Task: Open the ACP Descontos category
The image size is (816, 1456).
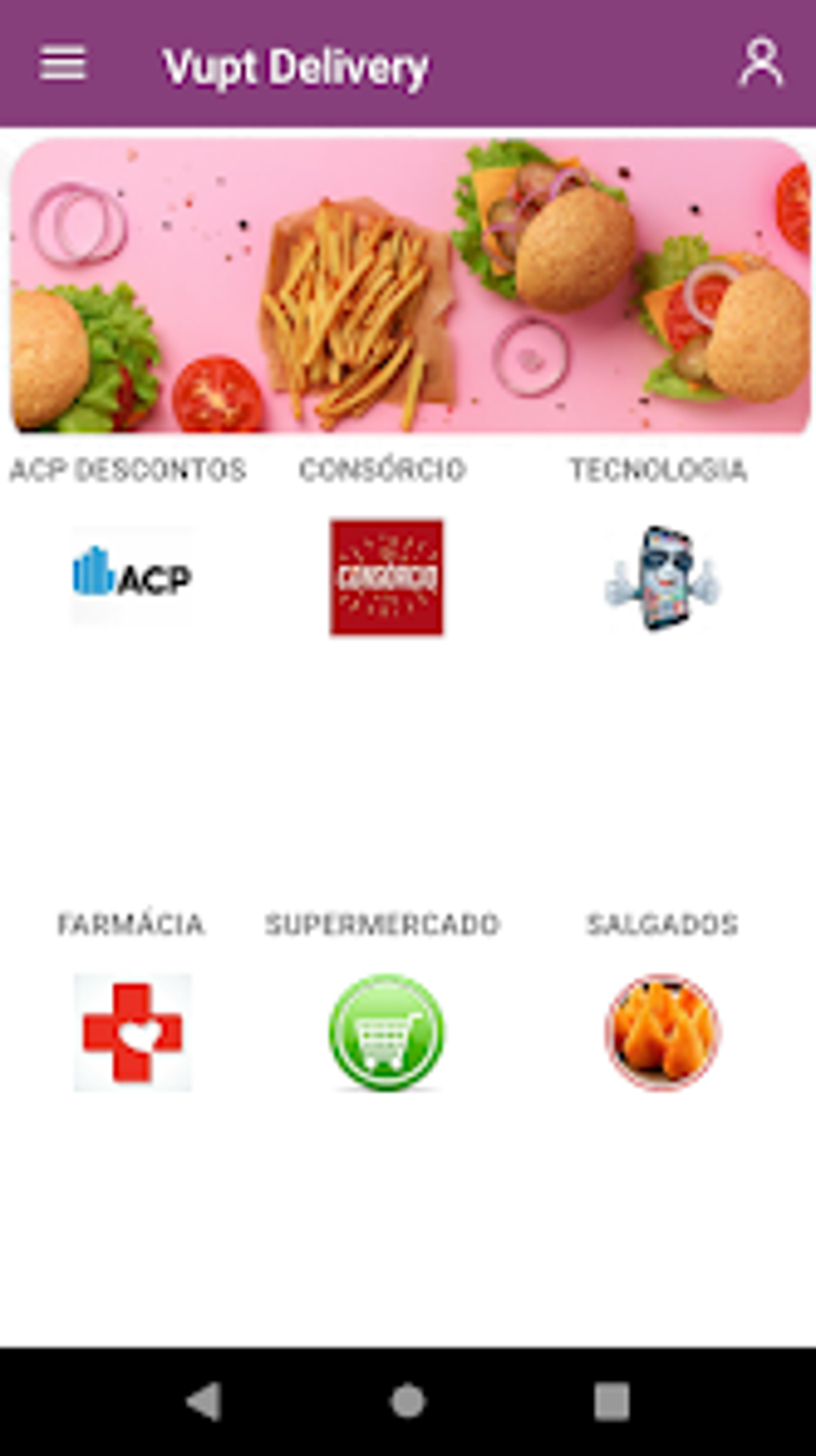Action: tap(132, 576)
